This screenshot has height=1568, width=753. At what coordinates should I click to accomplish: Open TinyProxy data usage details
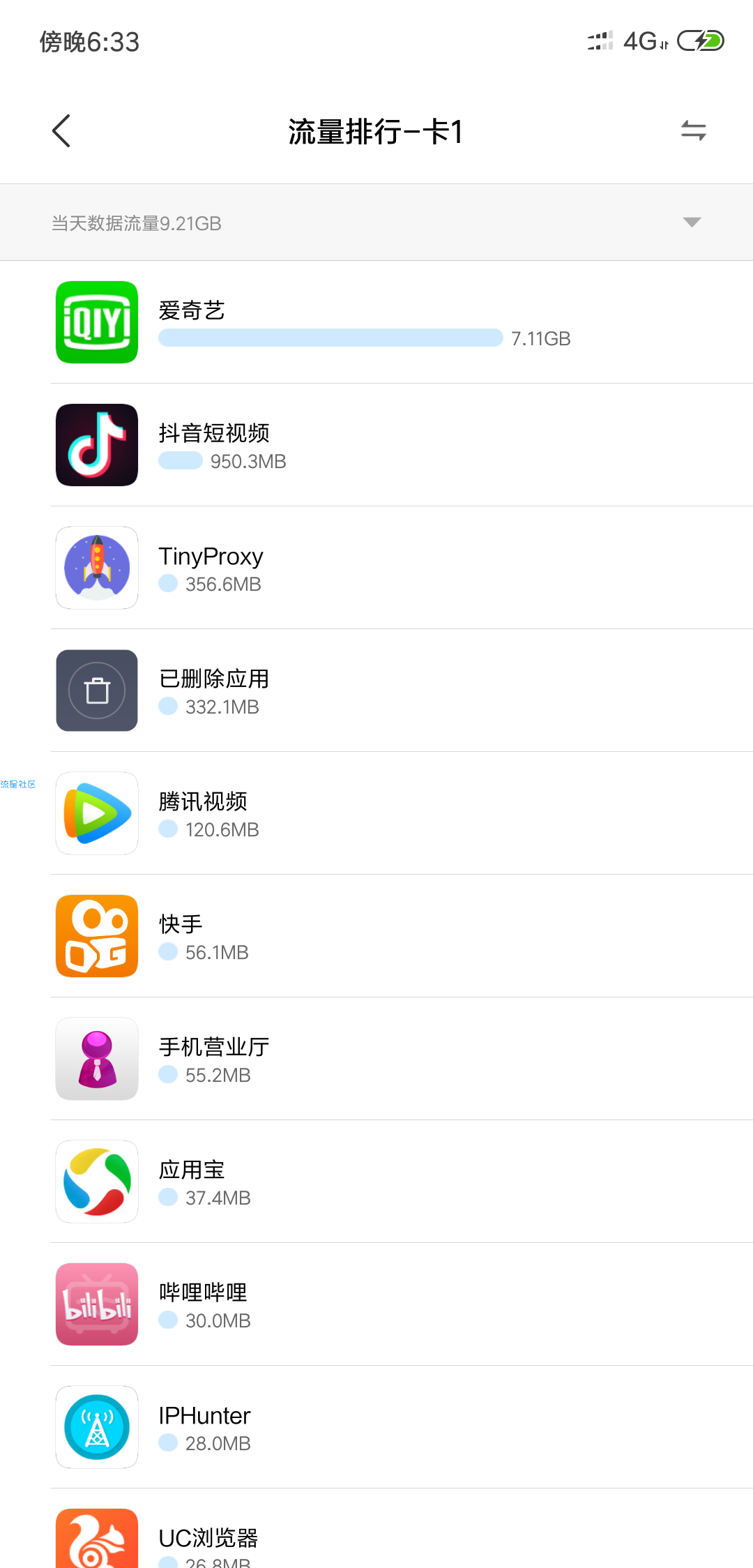(x=376, y=568)
